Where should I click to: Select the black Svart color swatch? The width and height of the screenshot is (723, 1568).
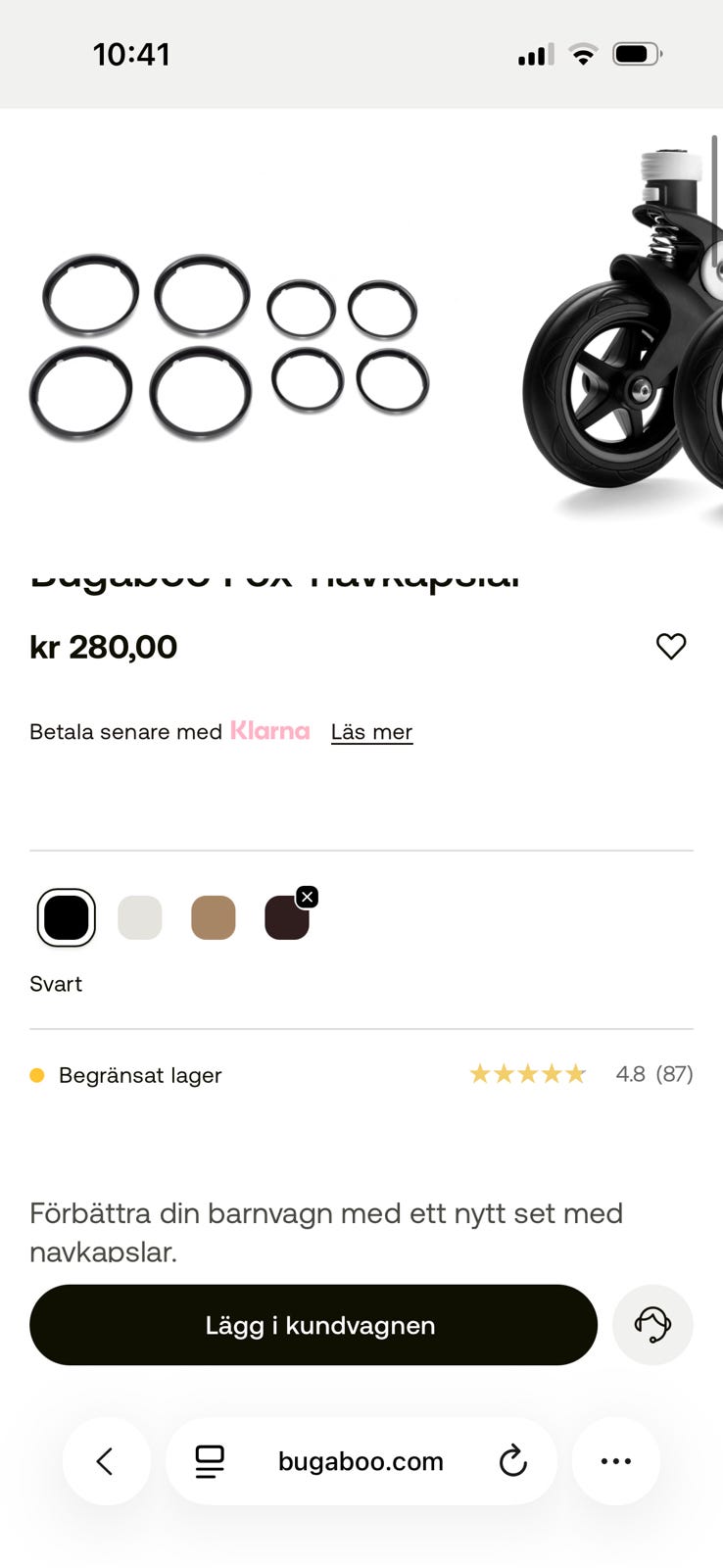[x=67, y=918]
